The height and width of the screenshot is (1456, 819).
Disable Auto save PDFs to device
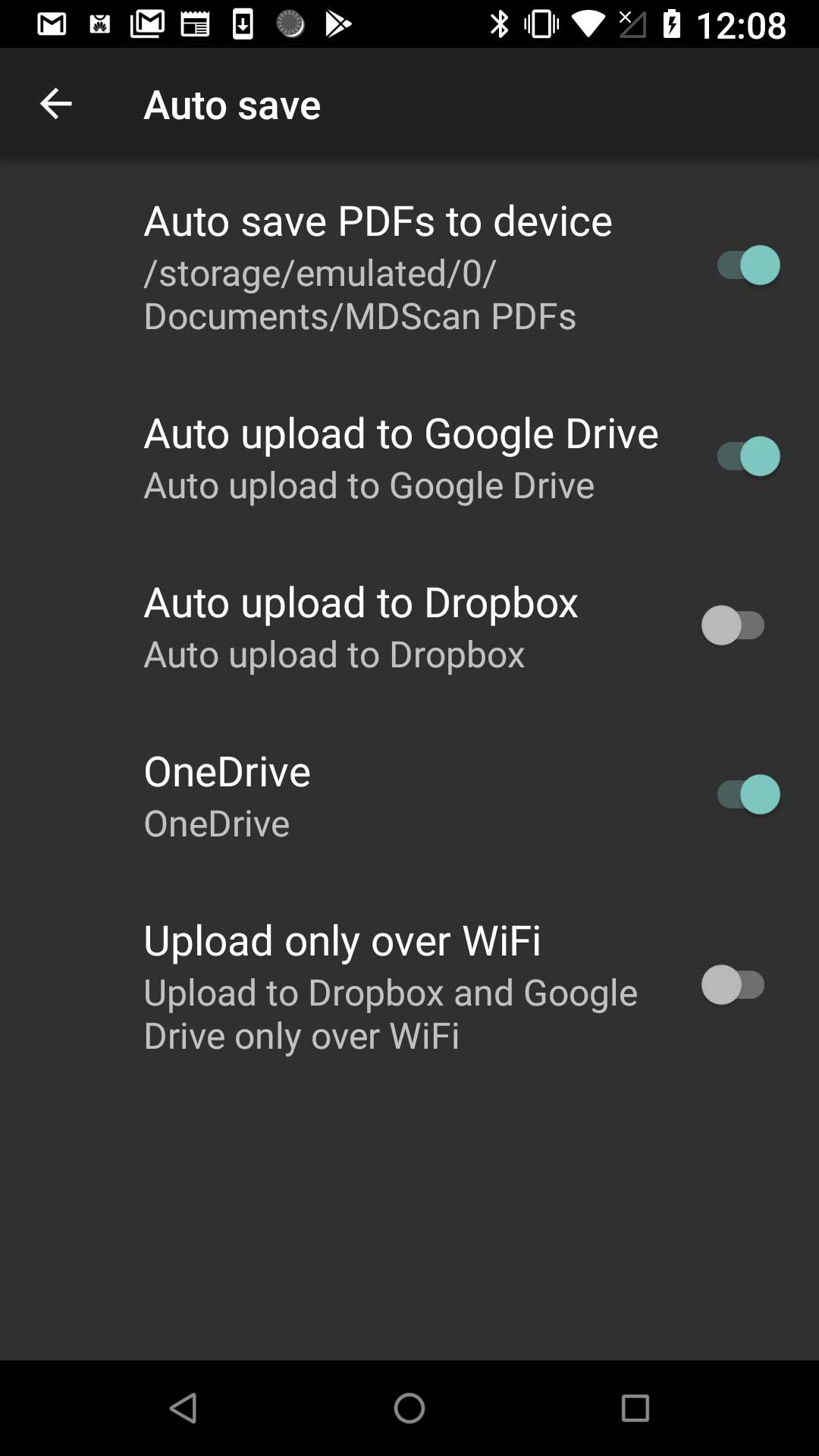[747, 265]
